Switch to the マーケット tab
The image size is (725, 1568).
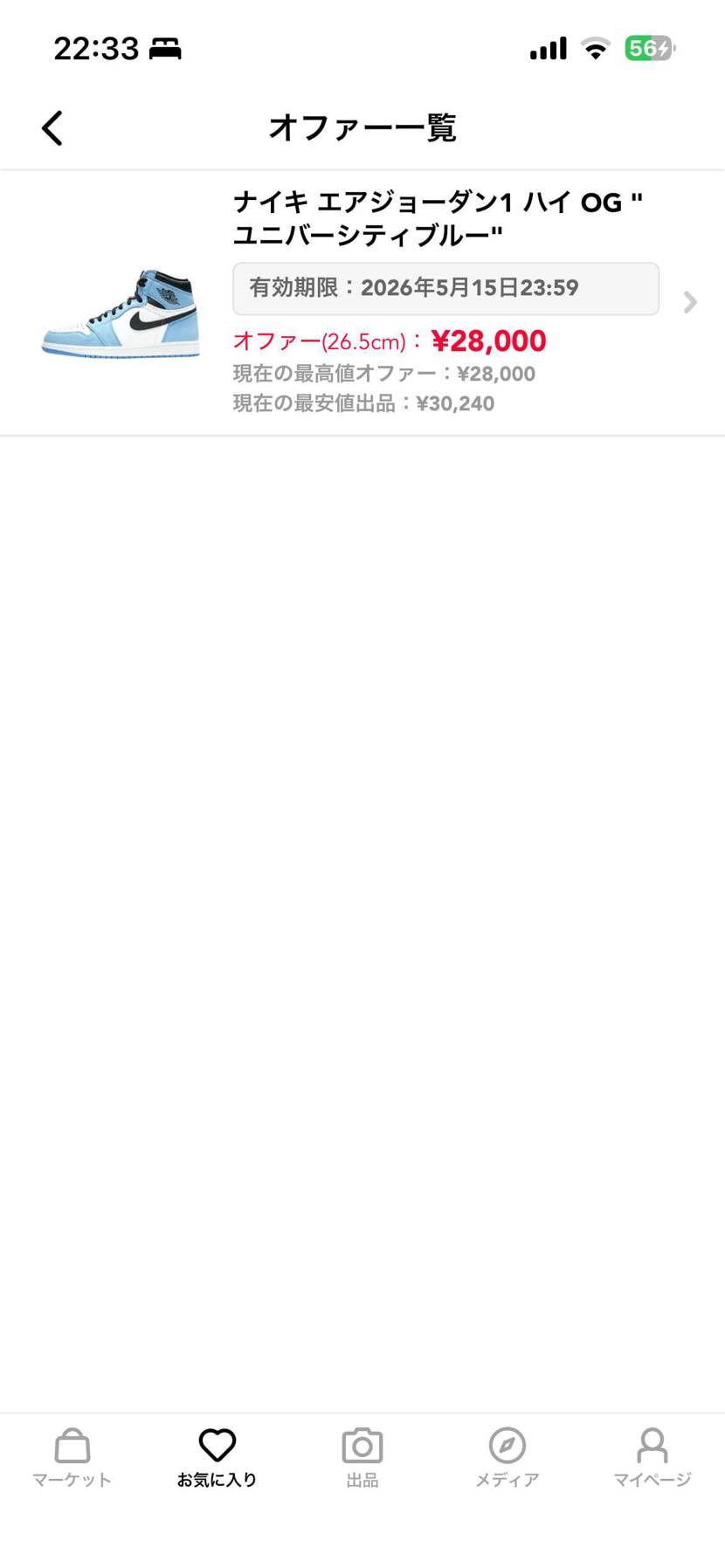point(72,1457)
